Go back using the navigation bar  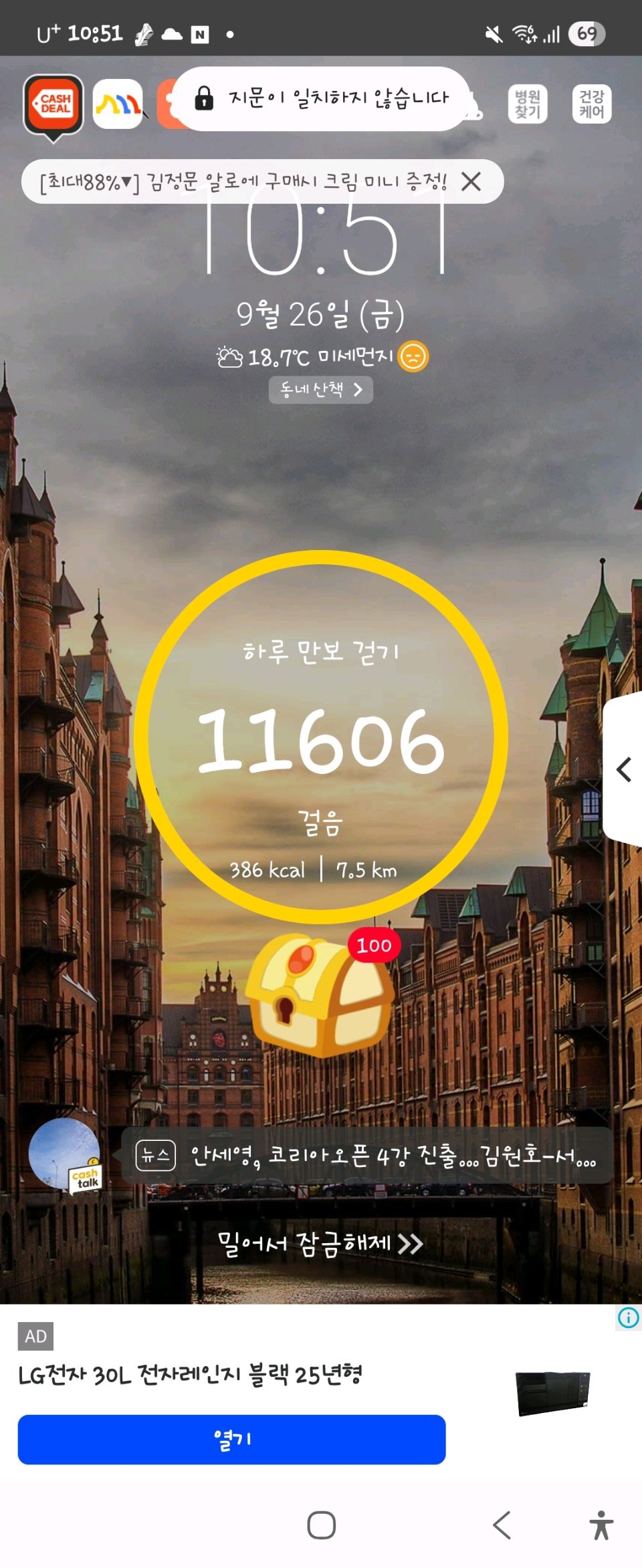coord(502,1525)
